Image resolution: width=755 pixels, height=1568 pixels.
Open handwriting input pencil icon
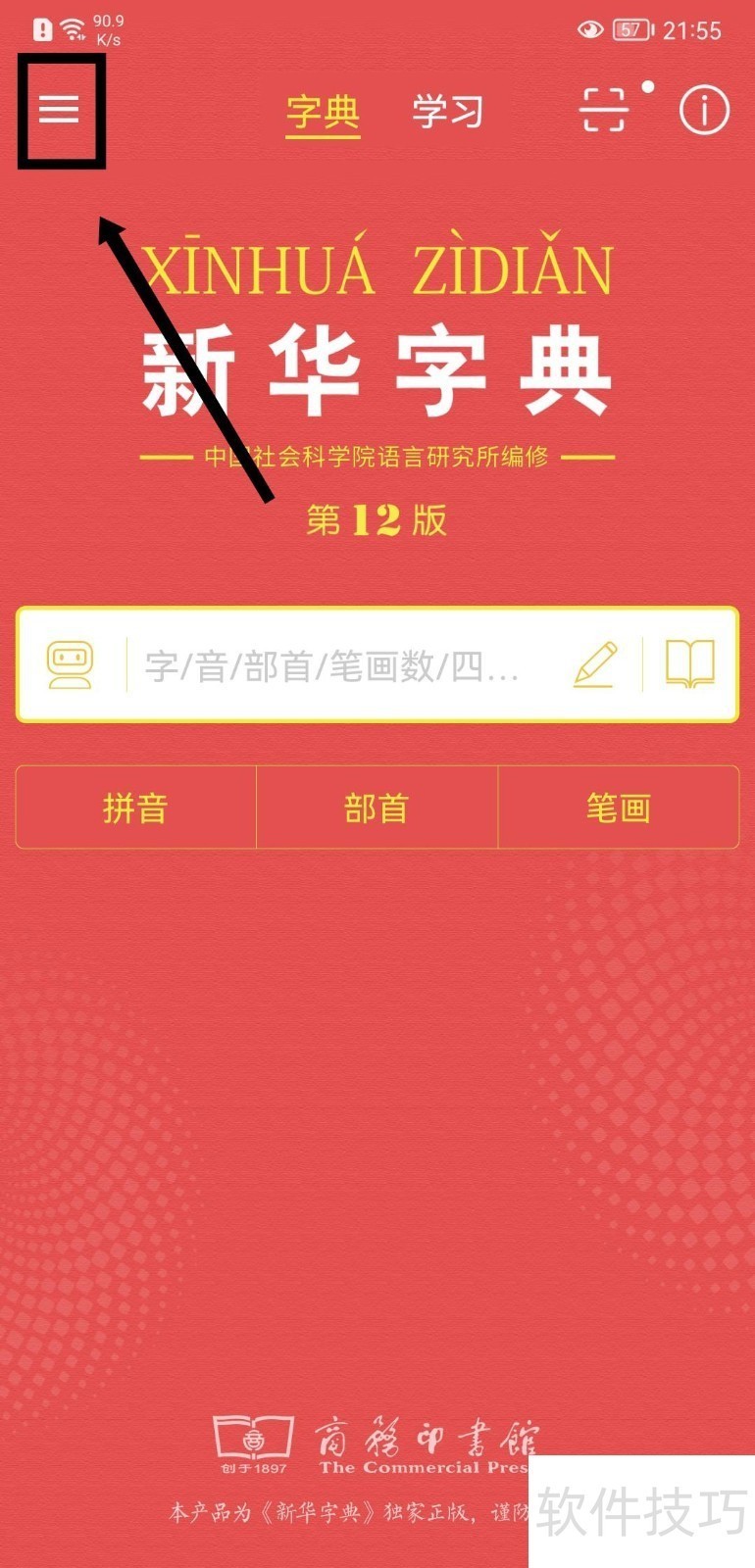tap(595, 664)
